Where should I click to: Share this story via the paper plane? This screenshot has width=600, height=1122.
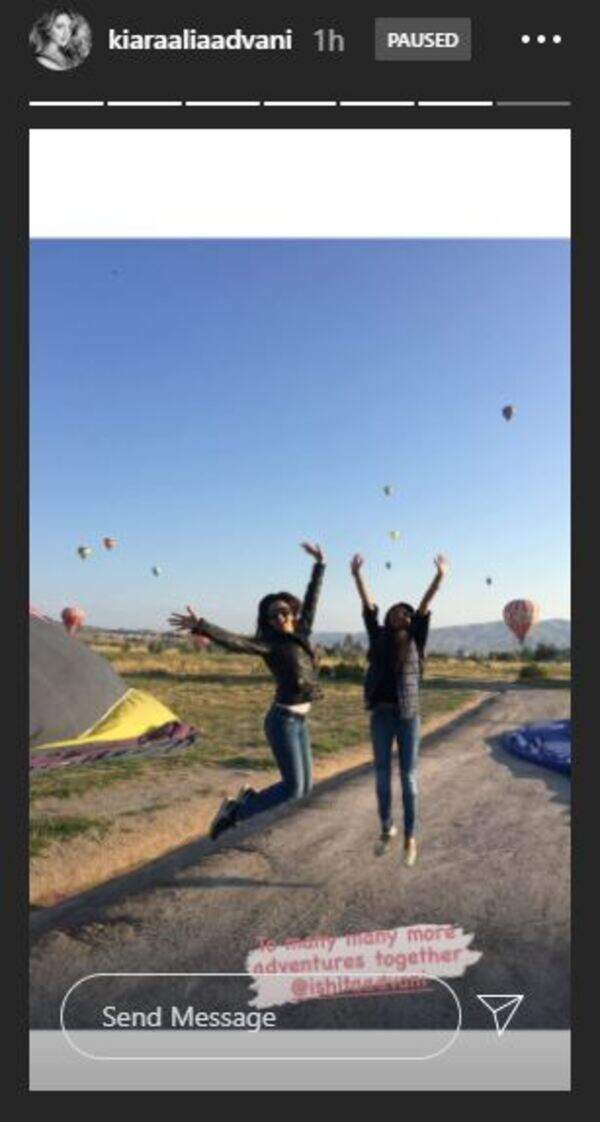[x=500, y=1014]
